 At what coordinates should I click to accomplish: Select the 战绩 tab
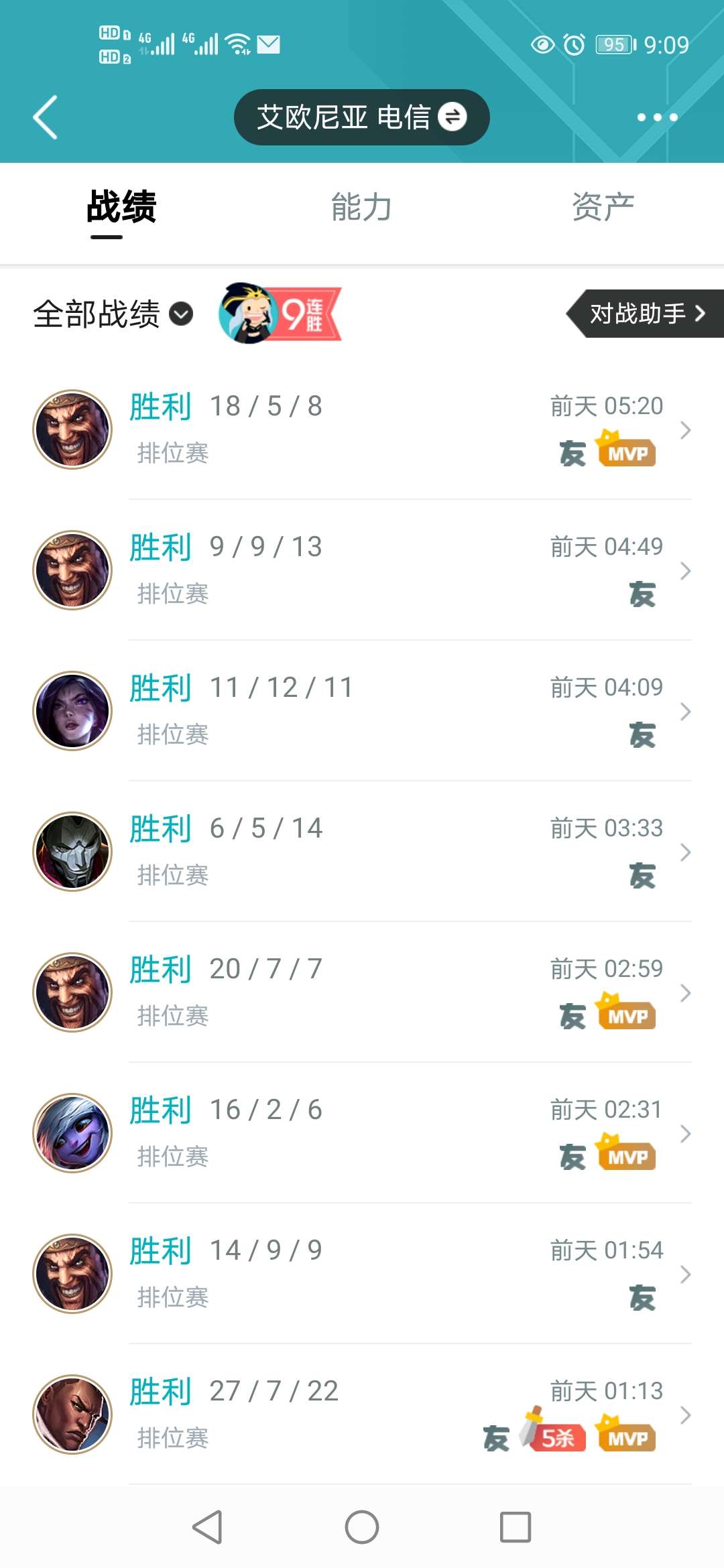121,206
